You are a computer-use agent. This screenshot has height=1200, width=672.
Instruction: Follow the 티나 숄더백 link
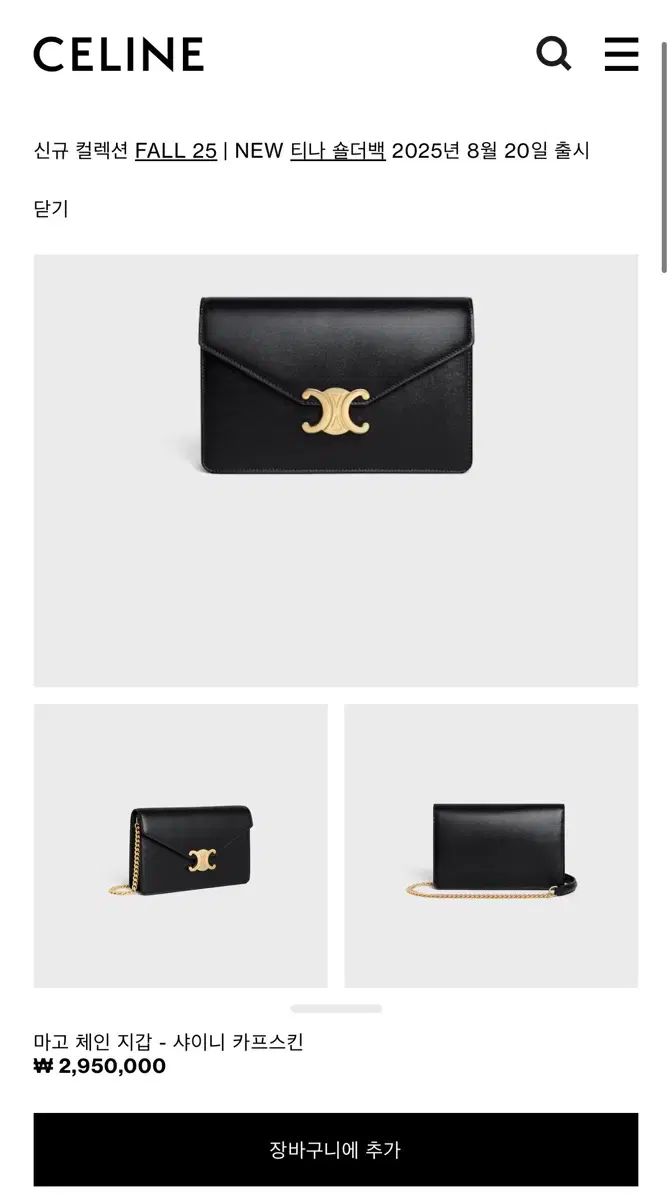coord(338,151)
